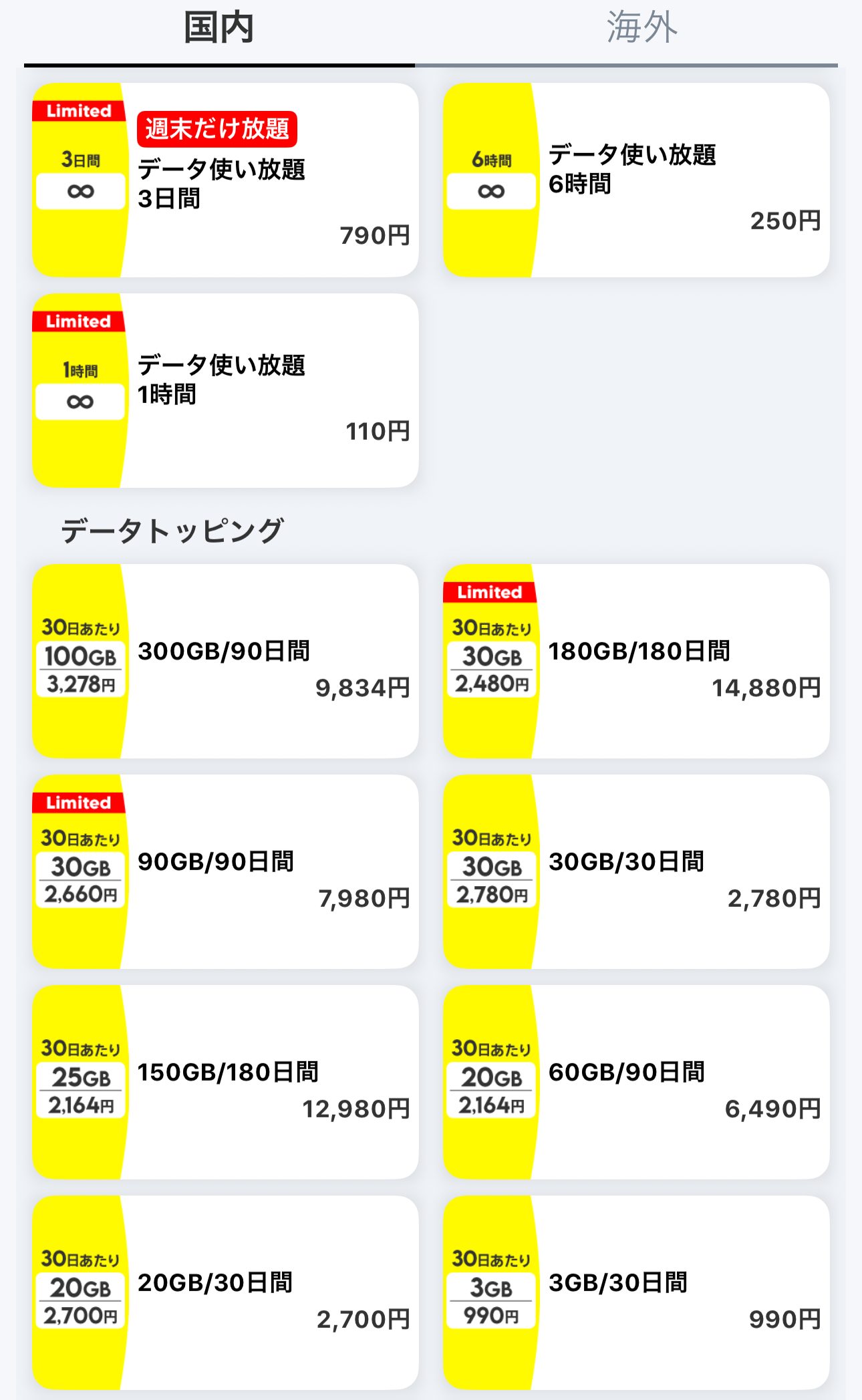Open the 3GB/30日間 990円 card
Screen dimensions: 862x1400
click(x=636, y=1292)
